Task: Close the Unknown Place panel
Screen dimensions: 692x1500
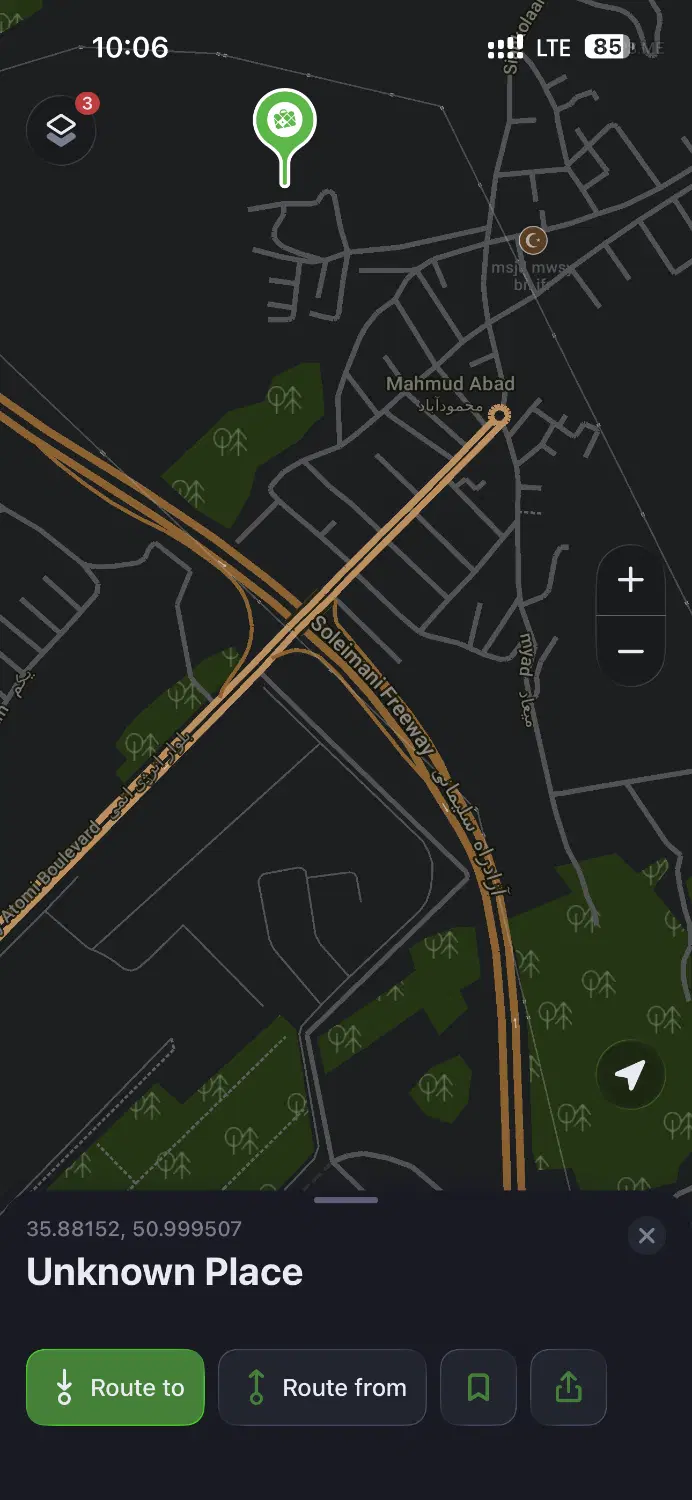Action: click(647, 1236)
